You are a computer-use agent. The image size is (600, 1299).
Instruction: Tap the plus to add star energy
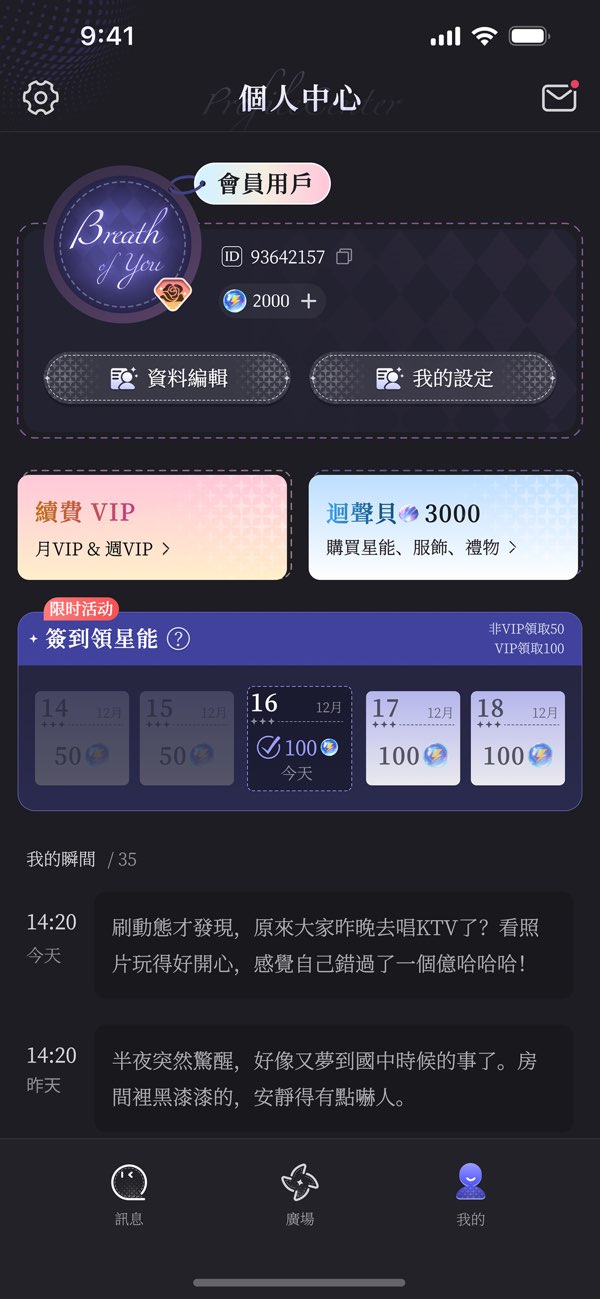click(x=308, y=301)
